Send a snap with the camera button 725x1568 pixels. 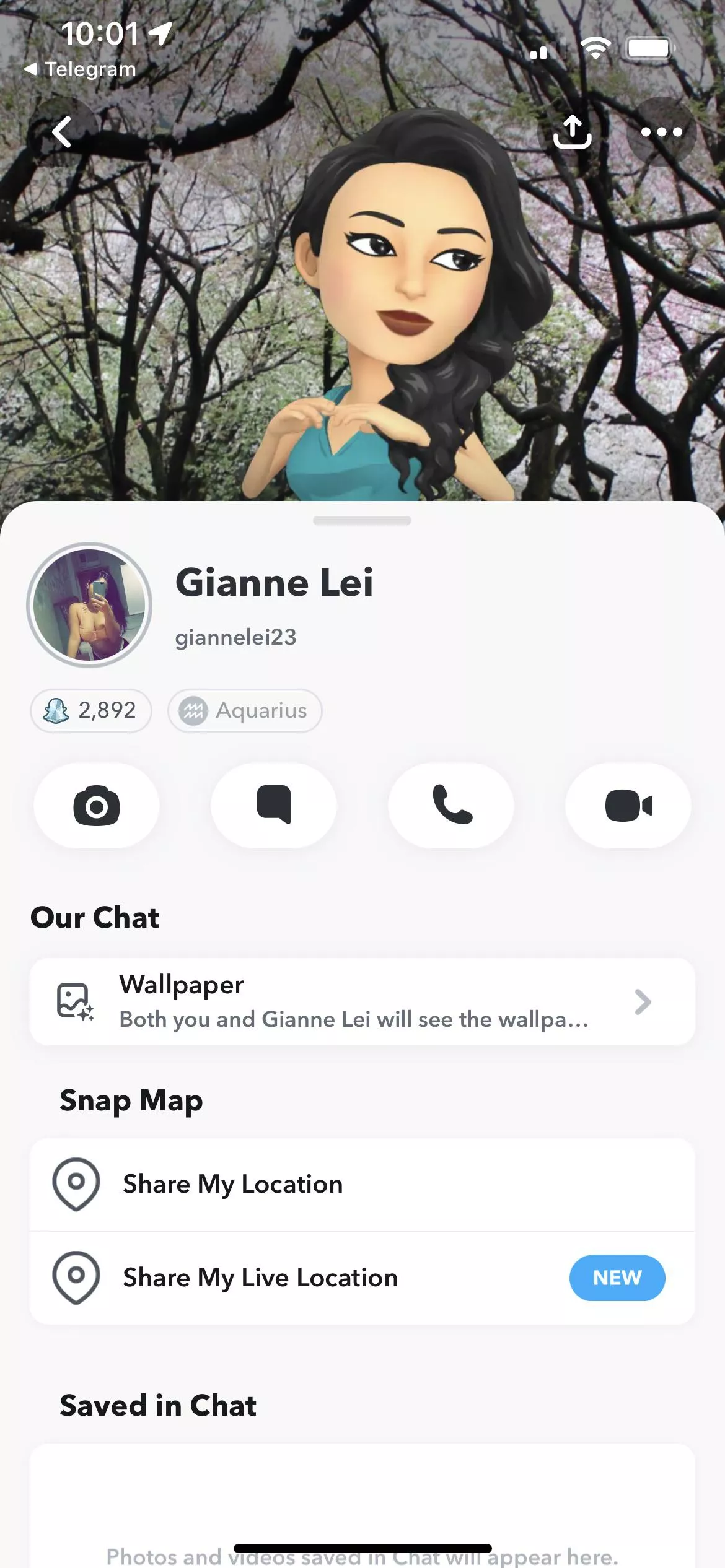coord(97,806)
